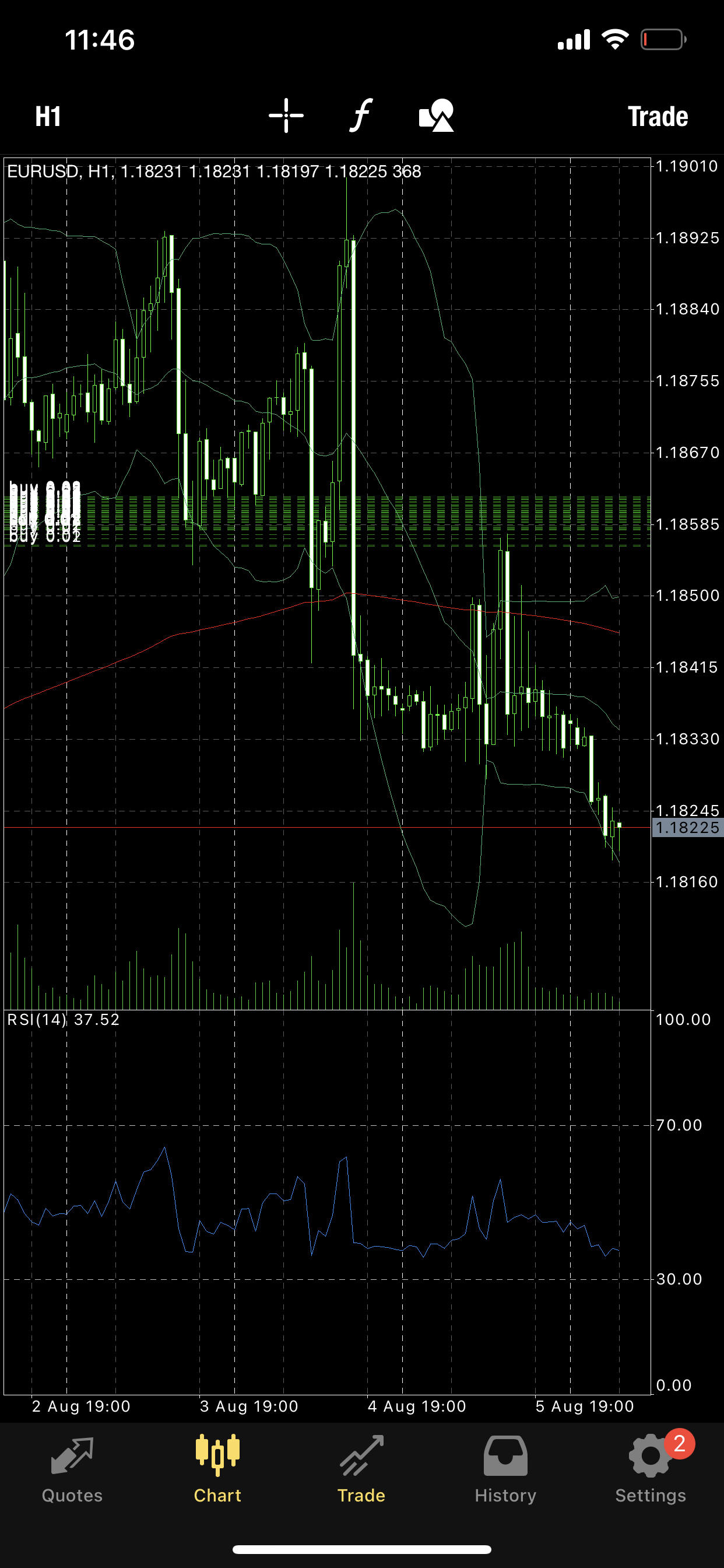724x1568 pixels.
Task: Open the chart objects shapes tool
Action: [436, 116]
